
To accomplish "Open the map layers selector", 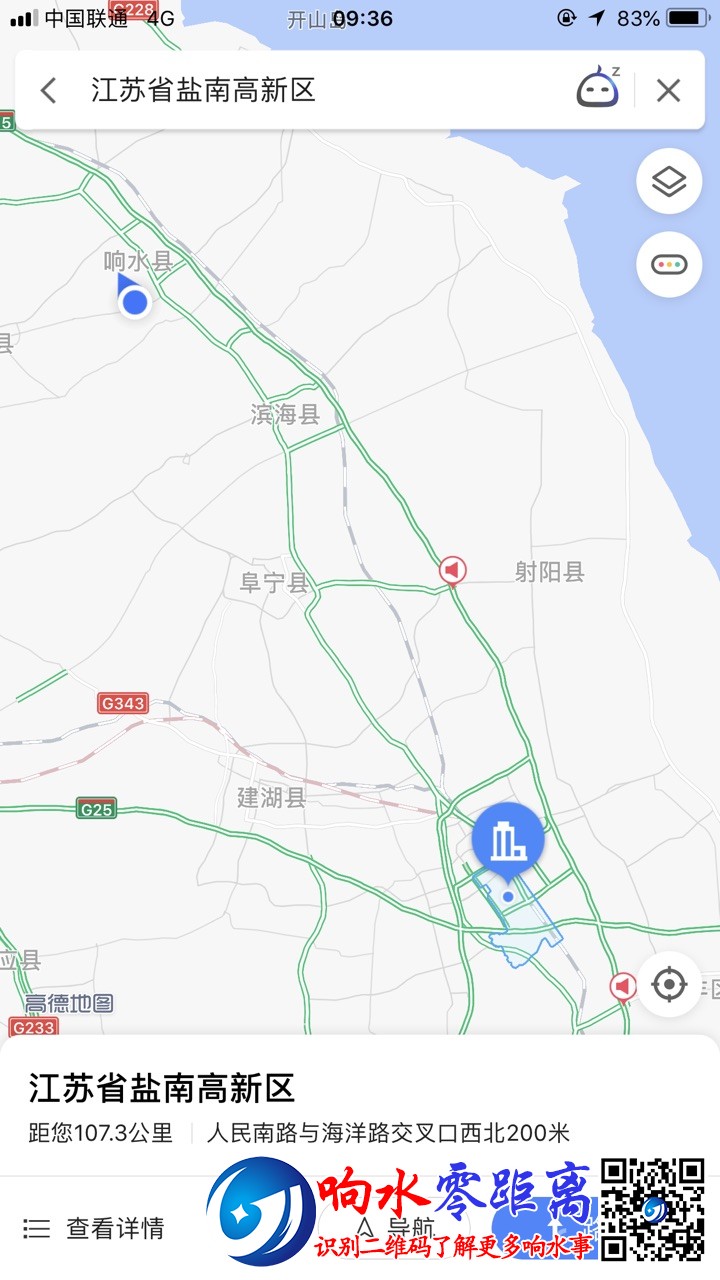I will click(x=669, y=182).
